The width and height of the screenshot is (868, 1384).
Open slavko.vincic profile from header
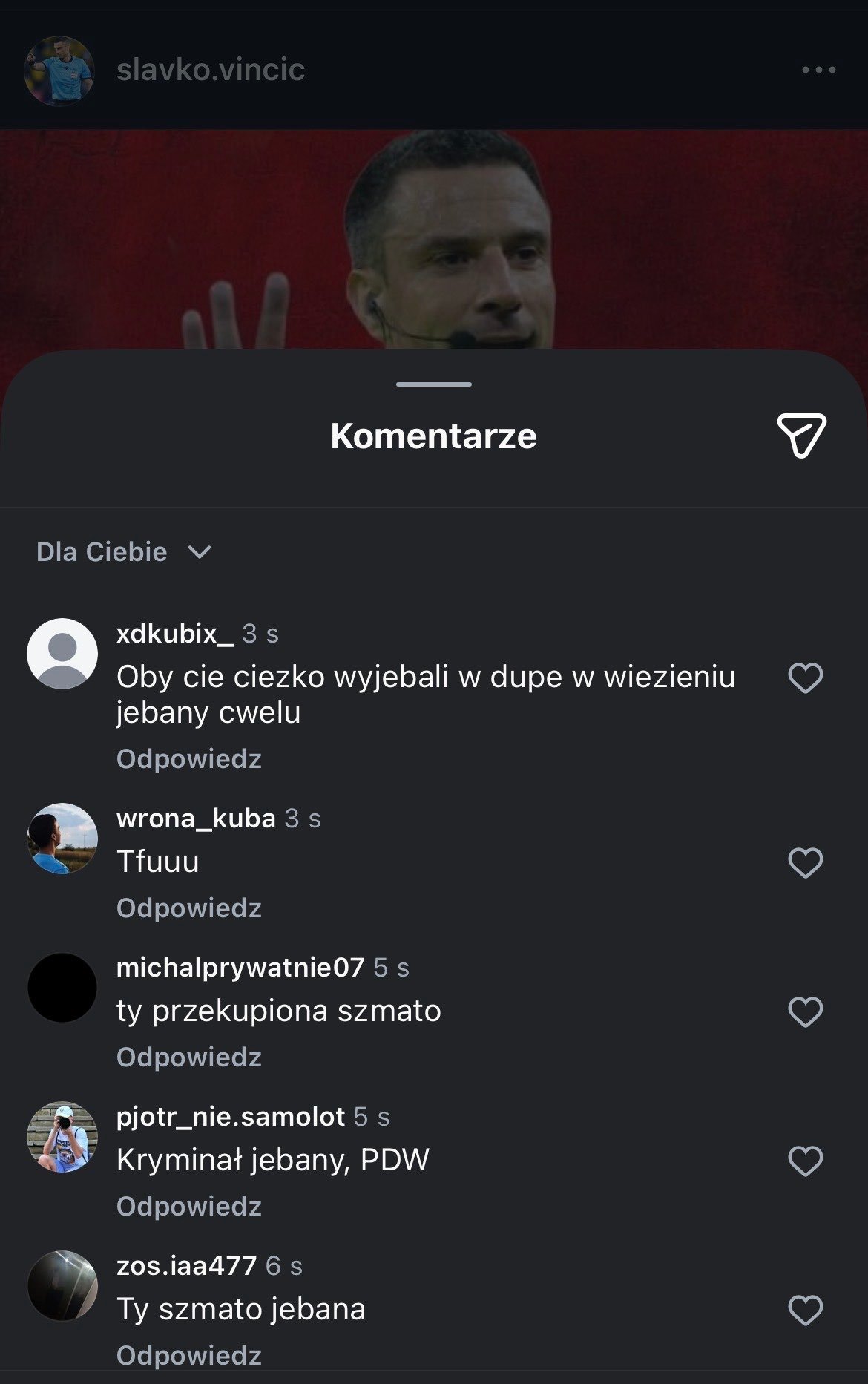[210, 70]
